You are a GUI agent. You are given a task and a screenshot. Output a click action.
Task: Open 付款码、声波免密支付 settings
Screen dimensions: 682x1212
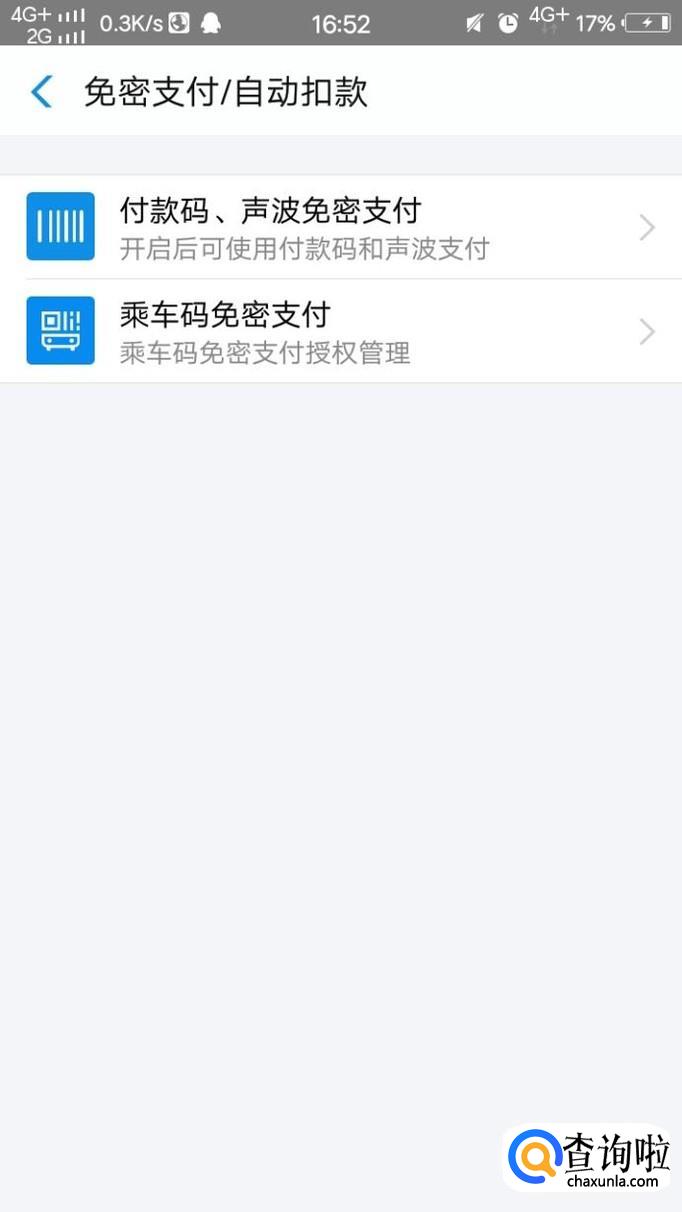tap(341, 227)
